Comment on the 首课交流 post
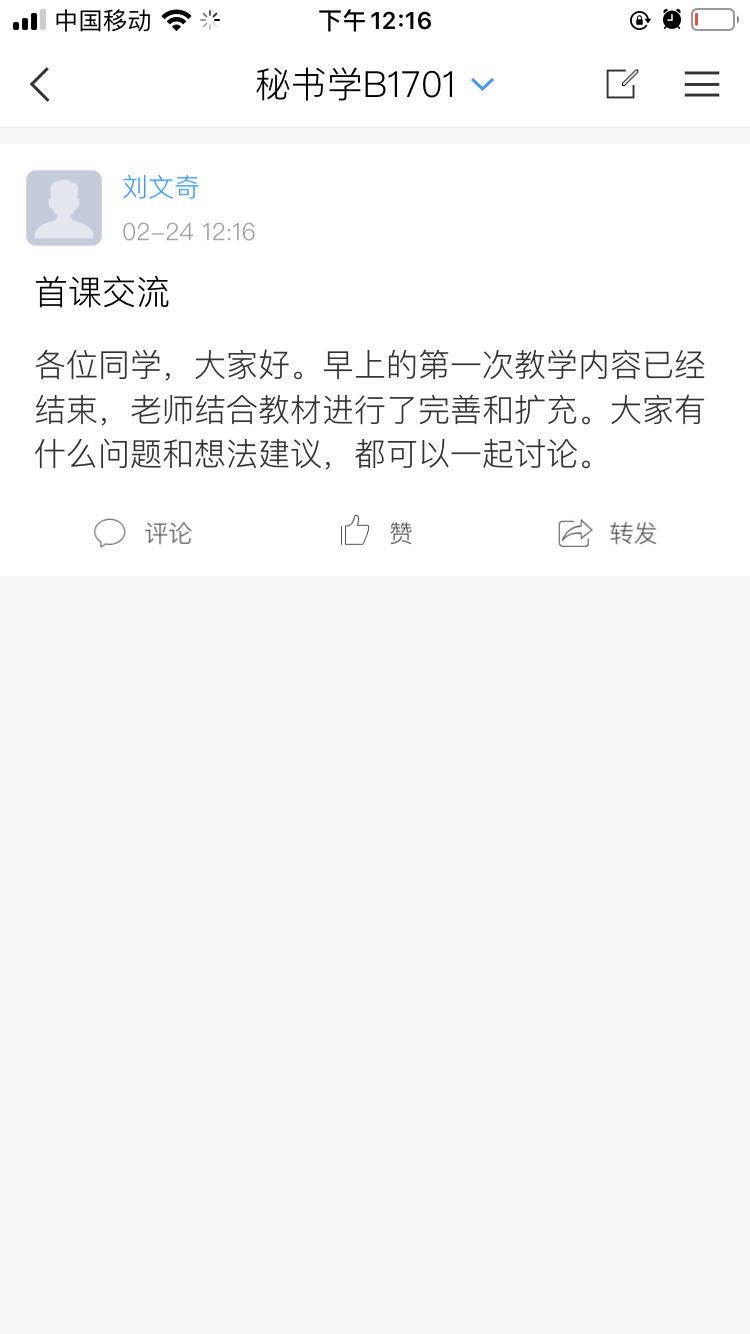This screenshot has height=1334, width=750. [143, 533]
